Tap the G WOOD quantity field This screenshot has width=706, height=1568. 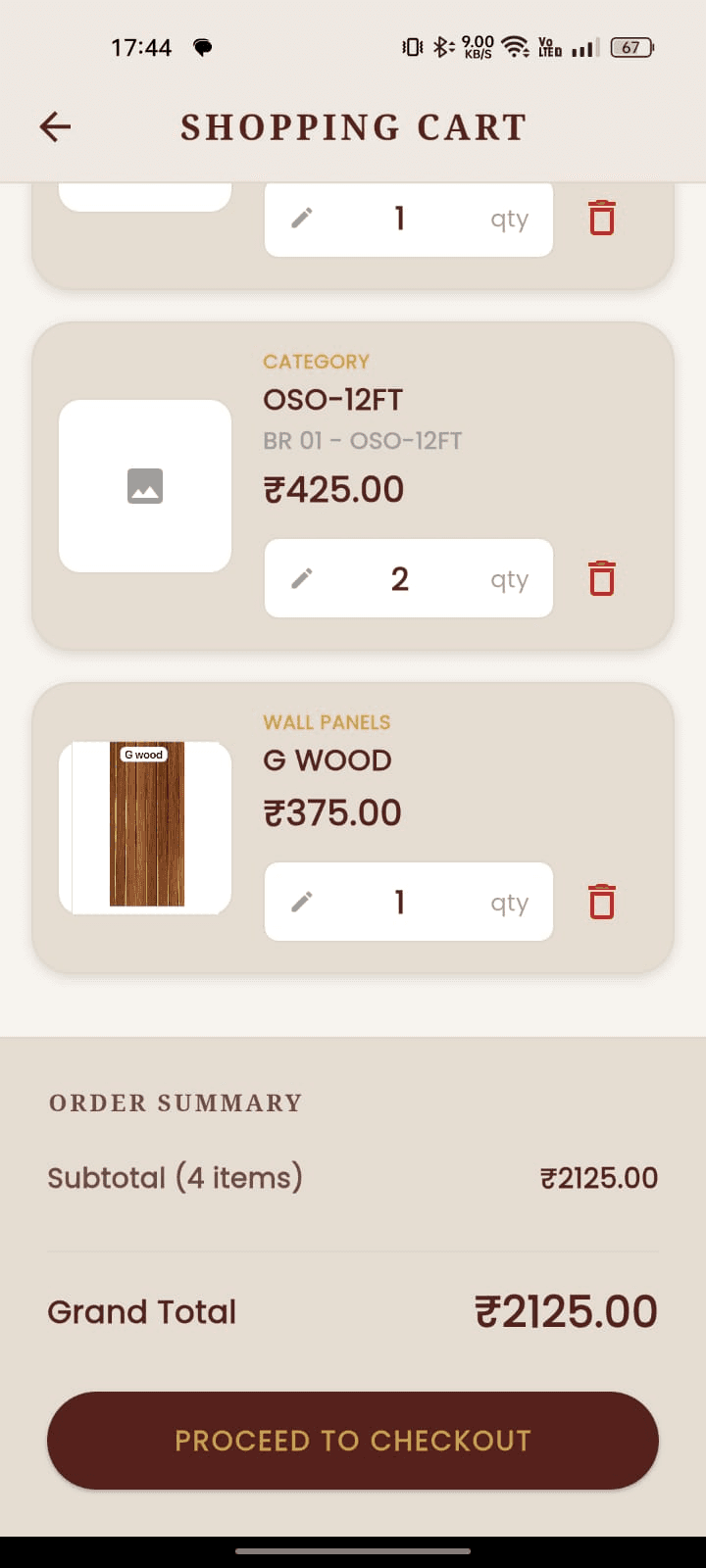point(412,902)
